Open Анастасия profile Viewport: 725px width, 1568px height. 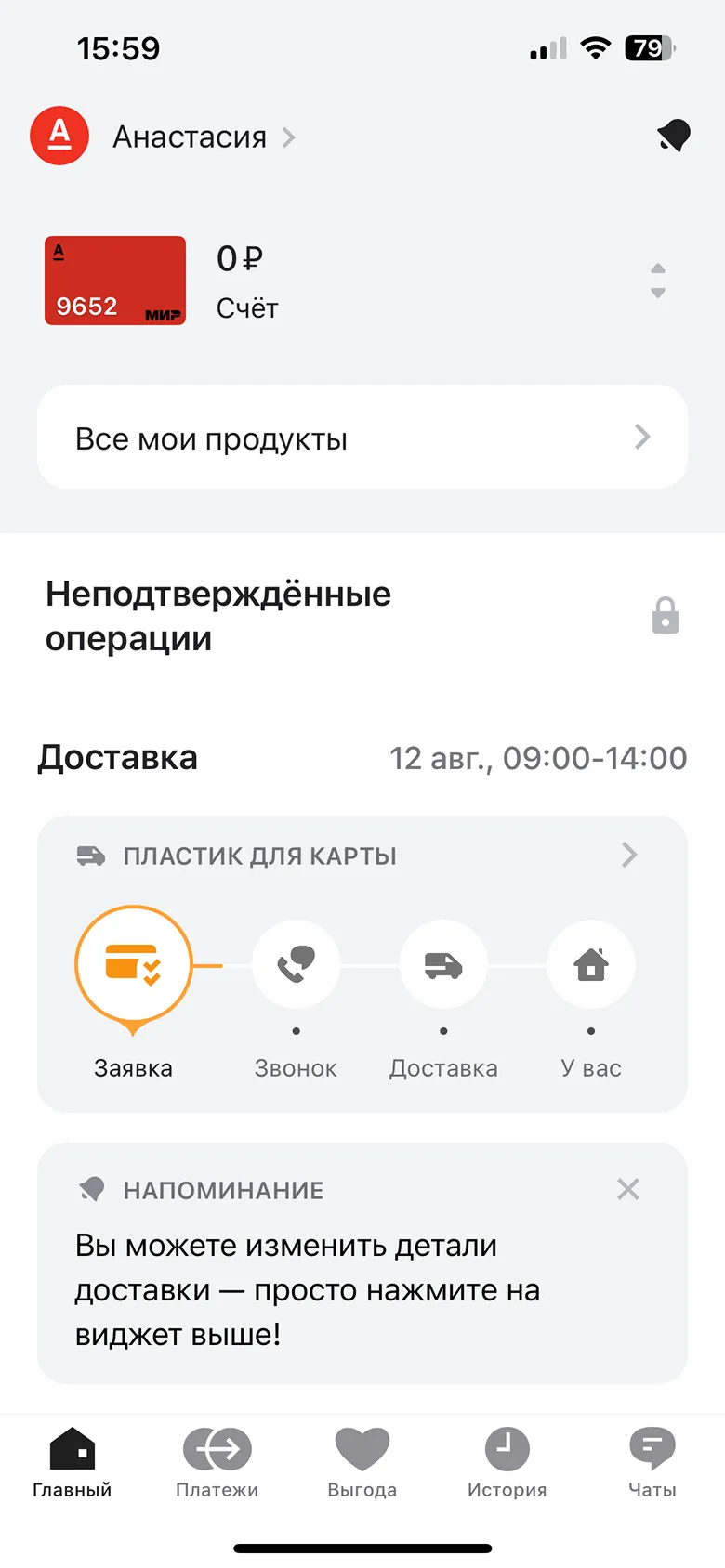[x=190, y=137]
